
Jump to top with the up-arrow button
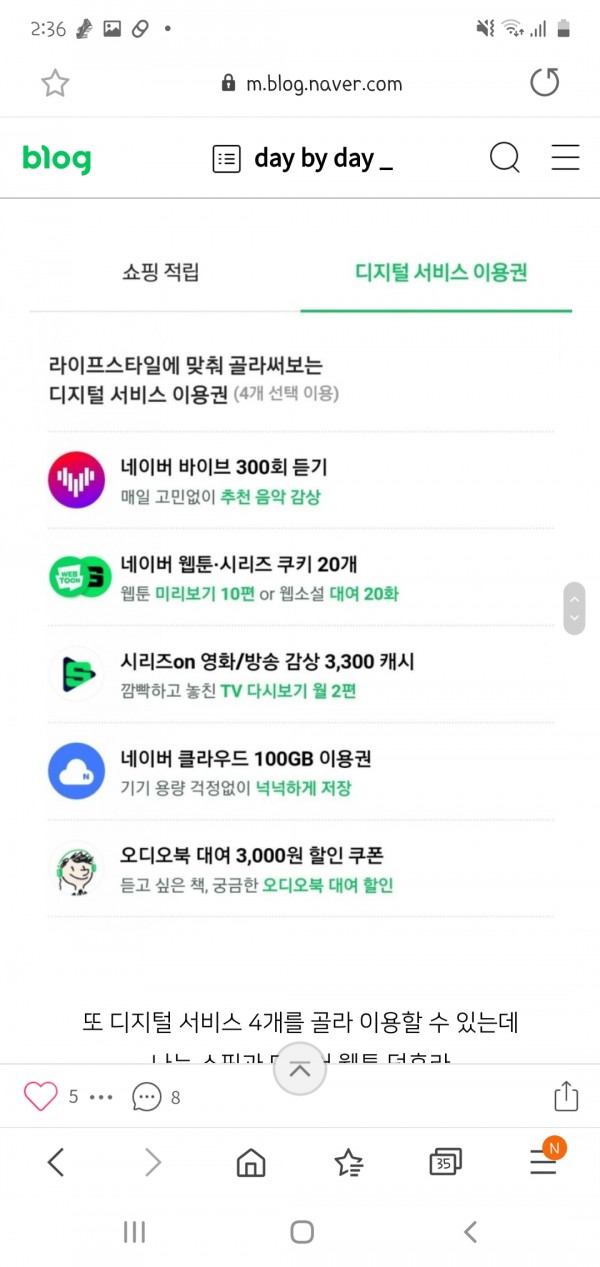pyautogui.click(x=300, y=1069)
